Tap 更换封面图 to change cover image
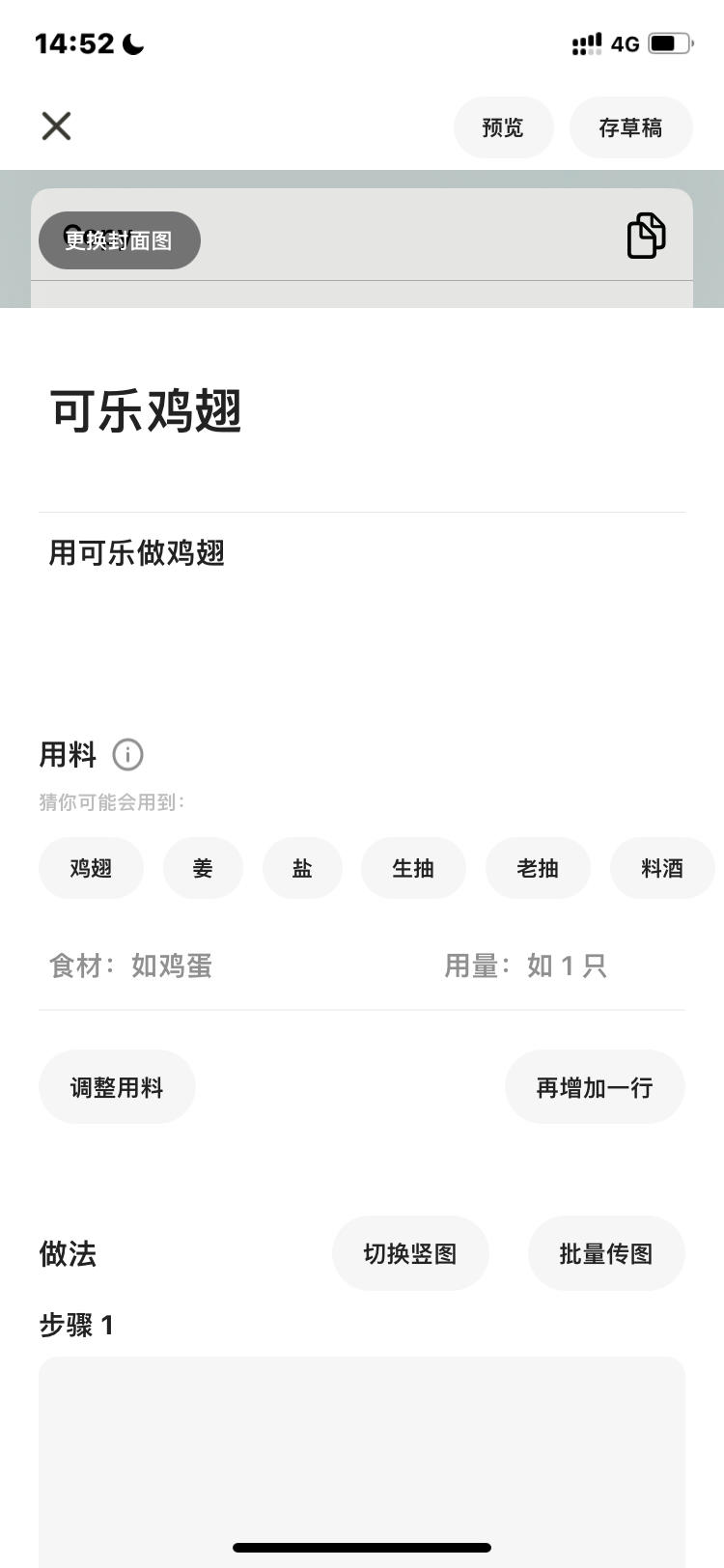This screenshot has width=724, height=1568. coord(119,240)
